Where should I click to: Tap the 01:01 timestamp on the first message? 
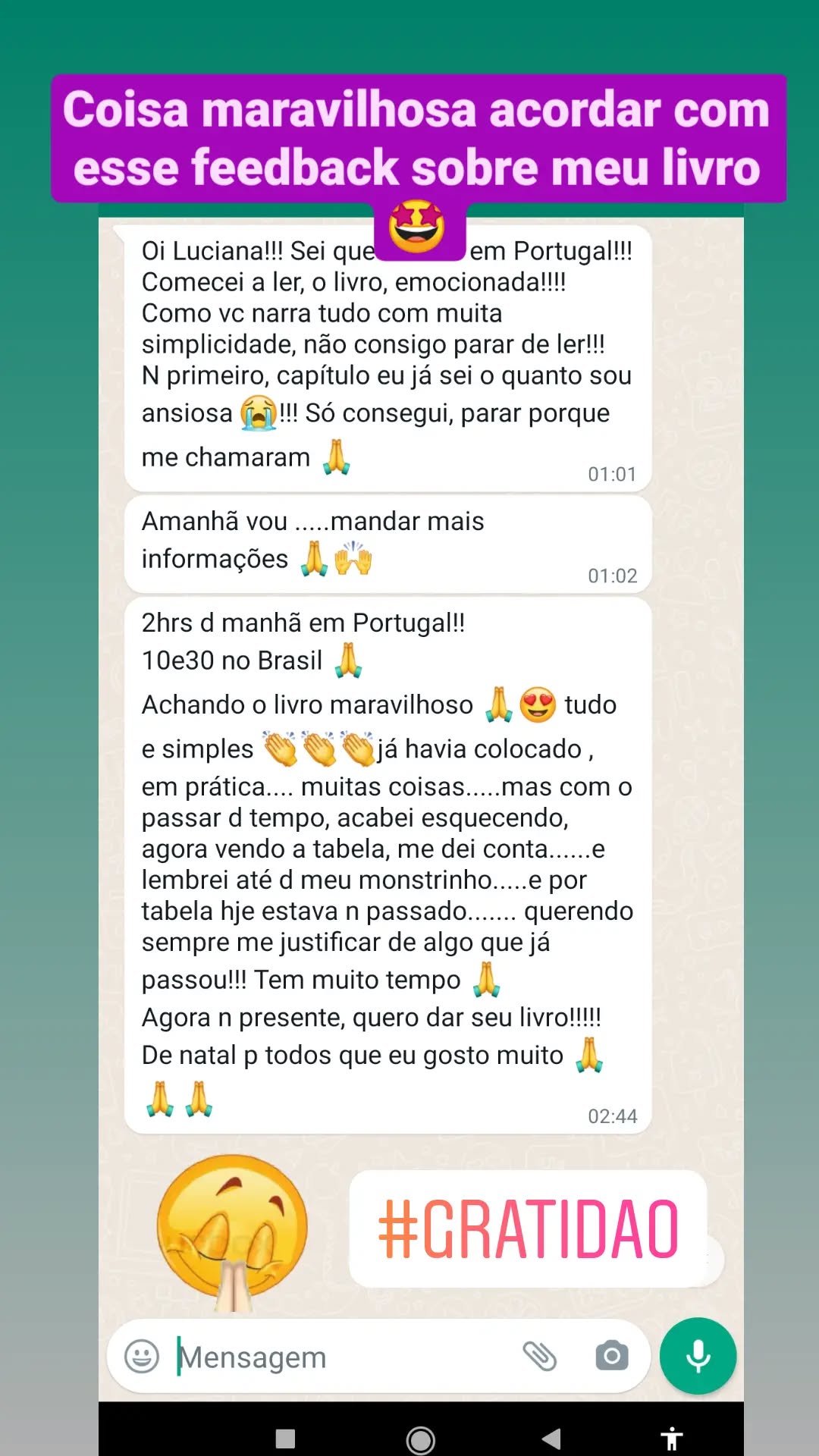[x=611, y=474]
